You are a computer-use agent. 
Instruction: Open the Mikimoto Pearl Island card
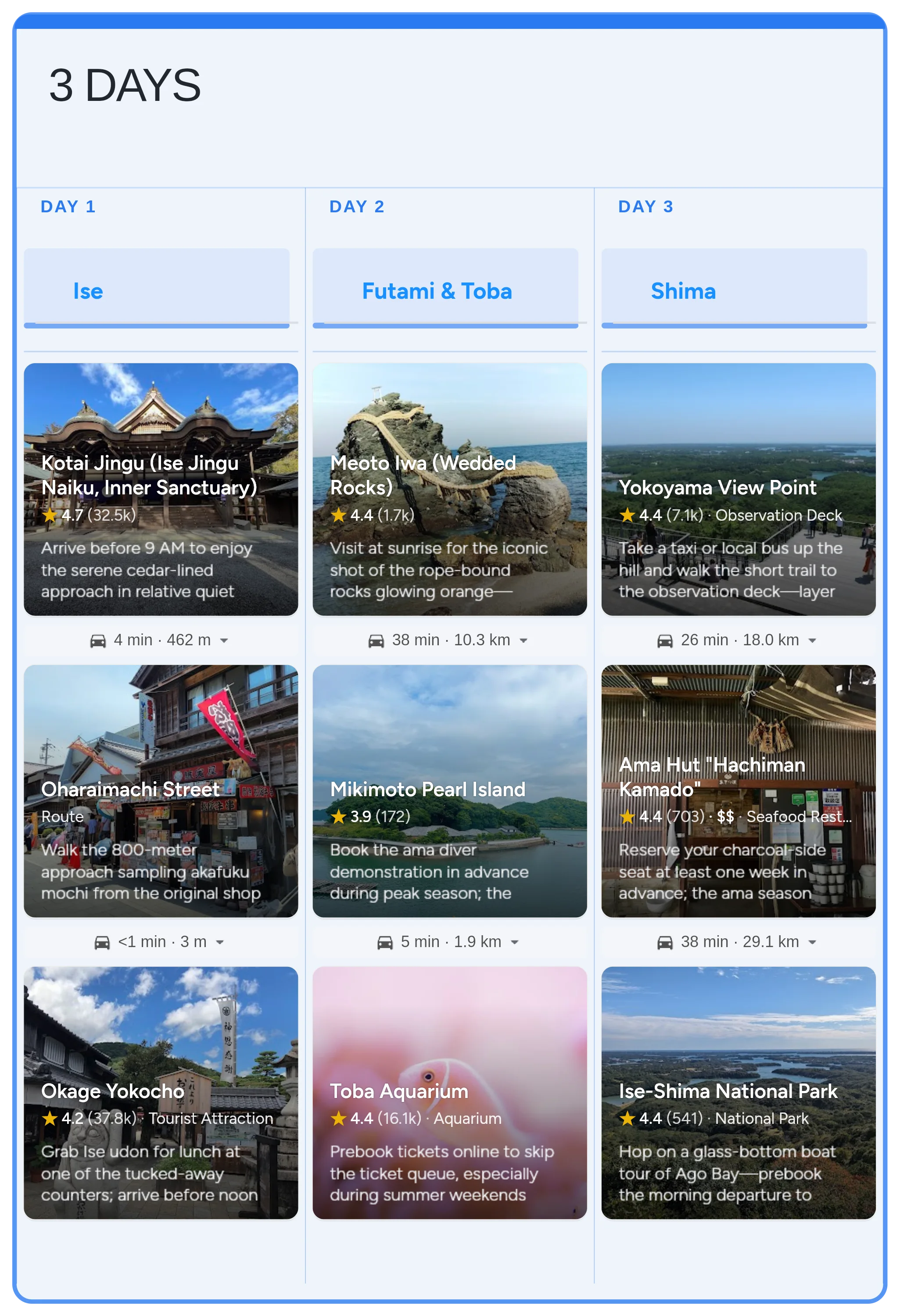449,790
